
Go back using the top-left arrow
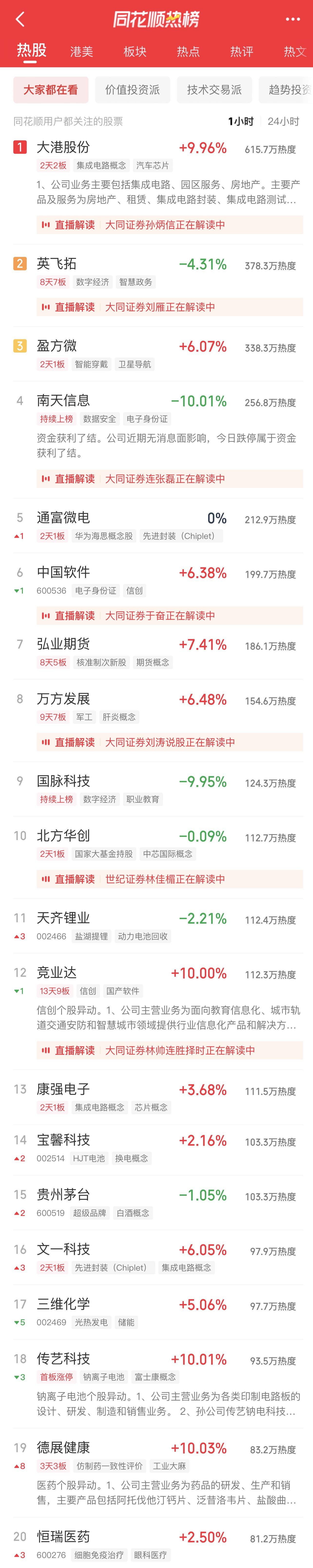tap(20, 19)
